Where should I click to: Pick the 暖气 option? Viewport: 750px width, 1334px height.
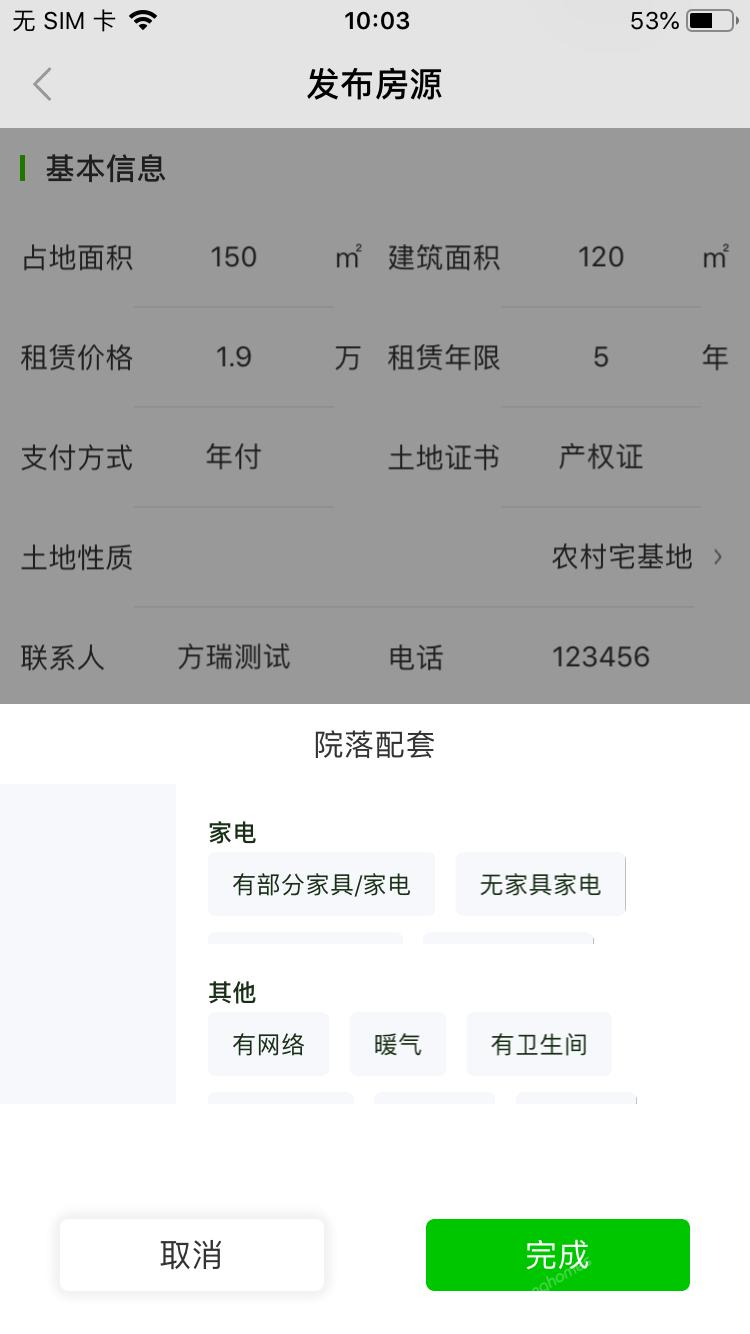[398, 1044]
